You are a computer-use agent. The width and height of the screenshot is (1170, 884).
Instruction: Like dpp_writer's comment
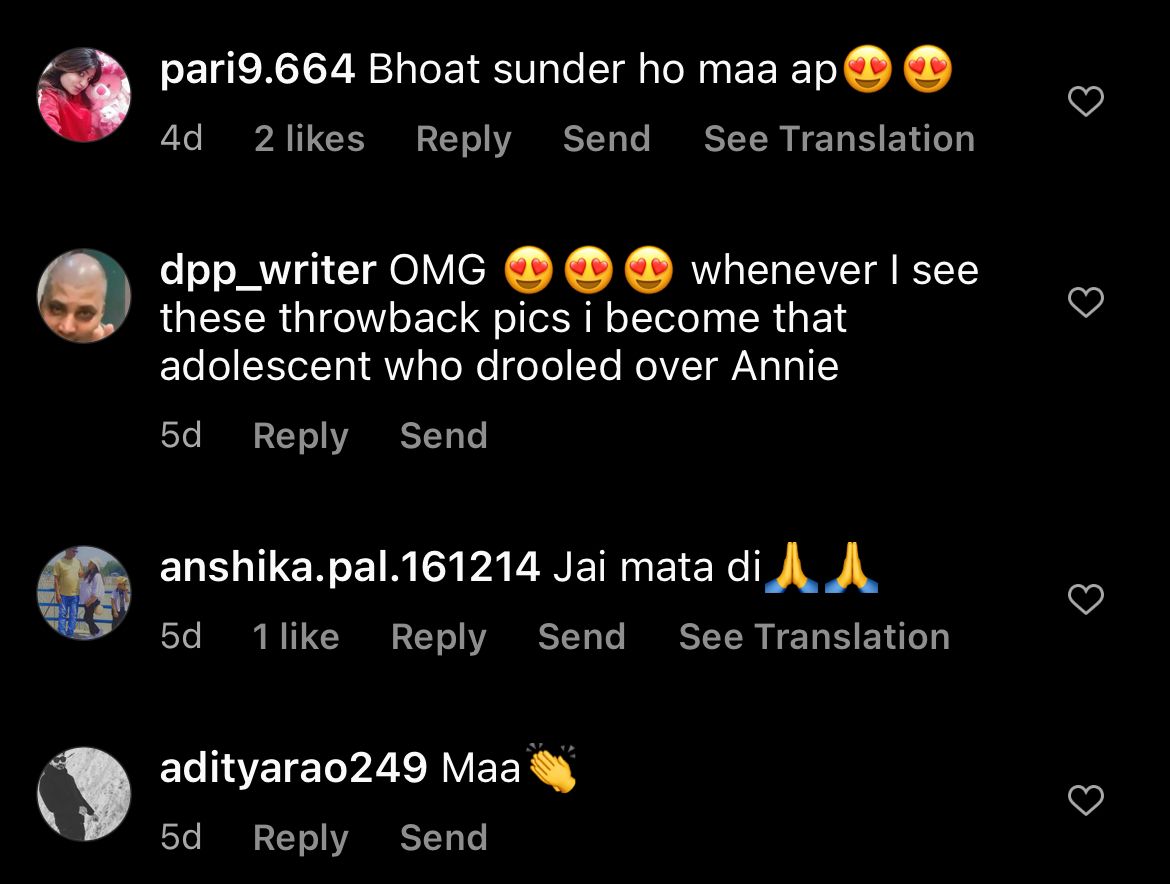coord(1086,302)
